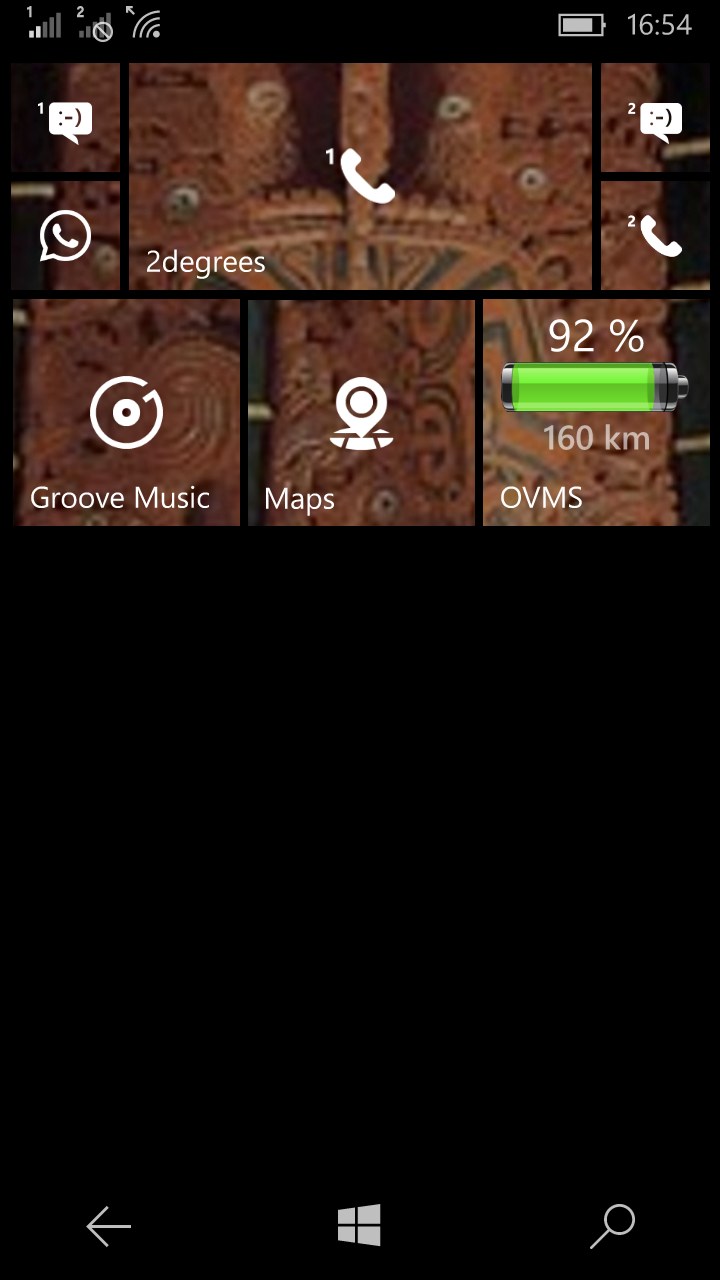
Task: Launch Groove Music
Action: click(127, 412)
